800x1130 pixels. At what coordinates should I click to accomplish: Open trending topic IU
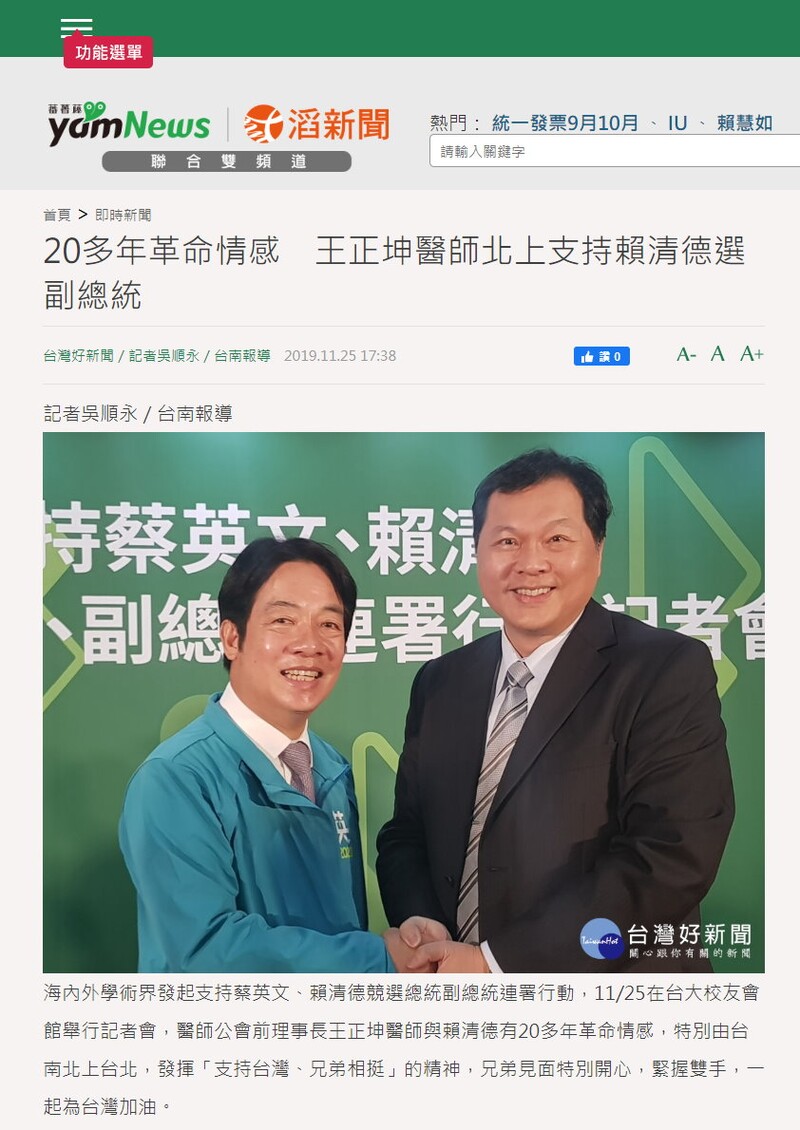[x=678, y=123]
